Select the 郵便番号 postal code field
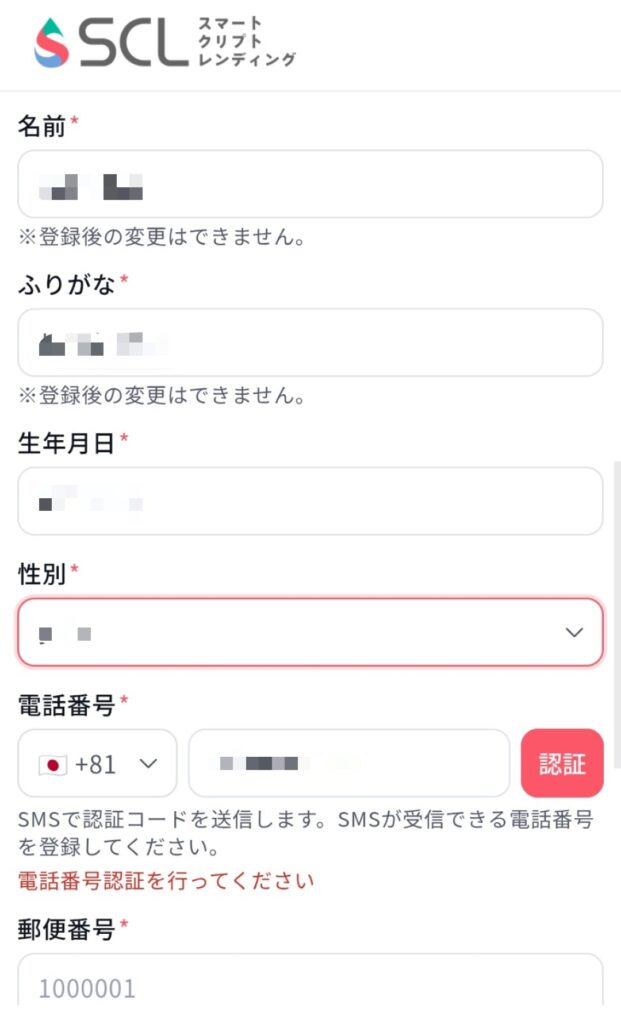 tap(310, 980)
